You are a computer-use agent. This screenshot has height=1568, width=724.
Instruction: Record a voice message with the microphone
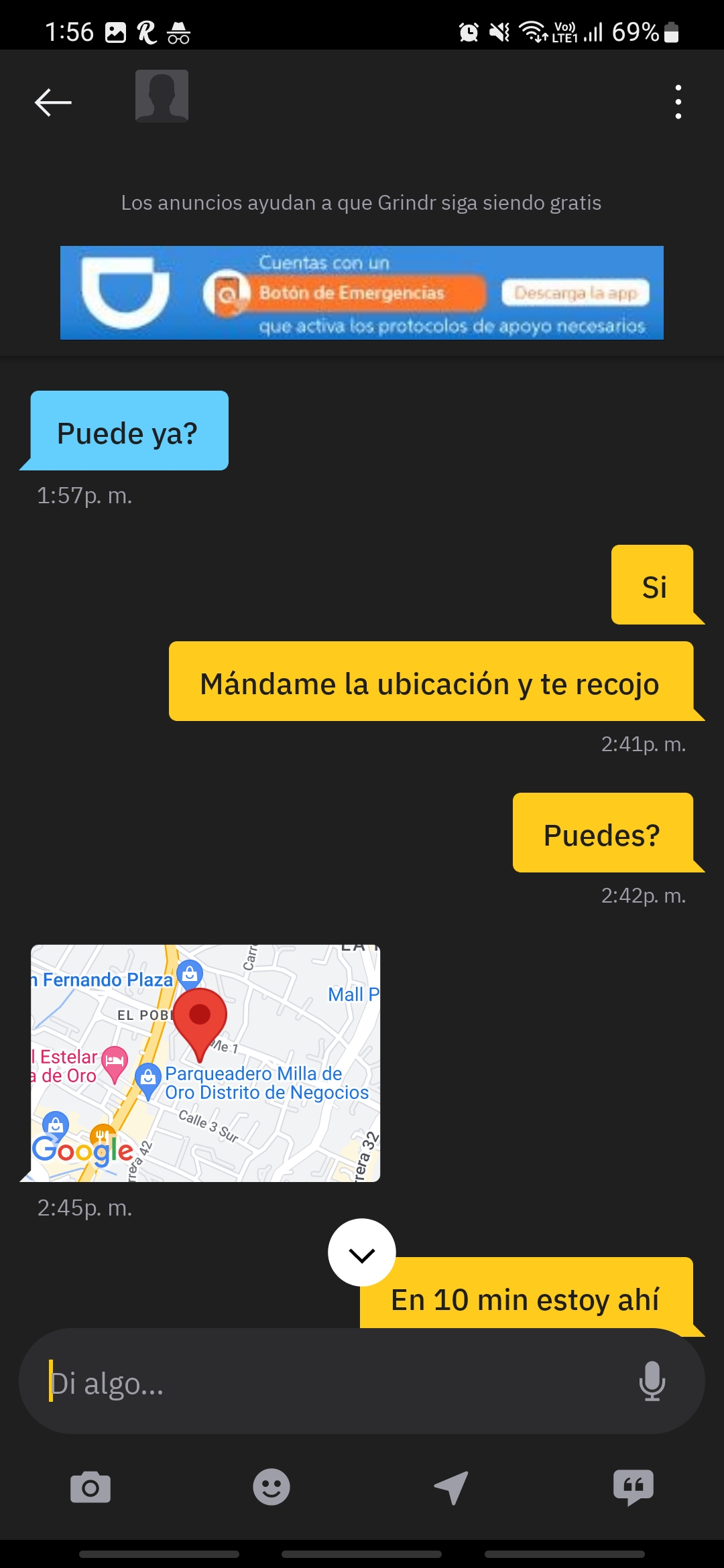pos(652,1382)
